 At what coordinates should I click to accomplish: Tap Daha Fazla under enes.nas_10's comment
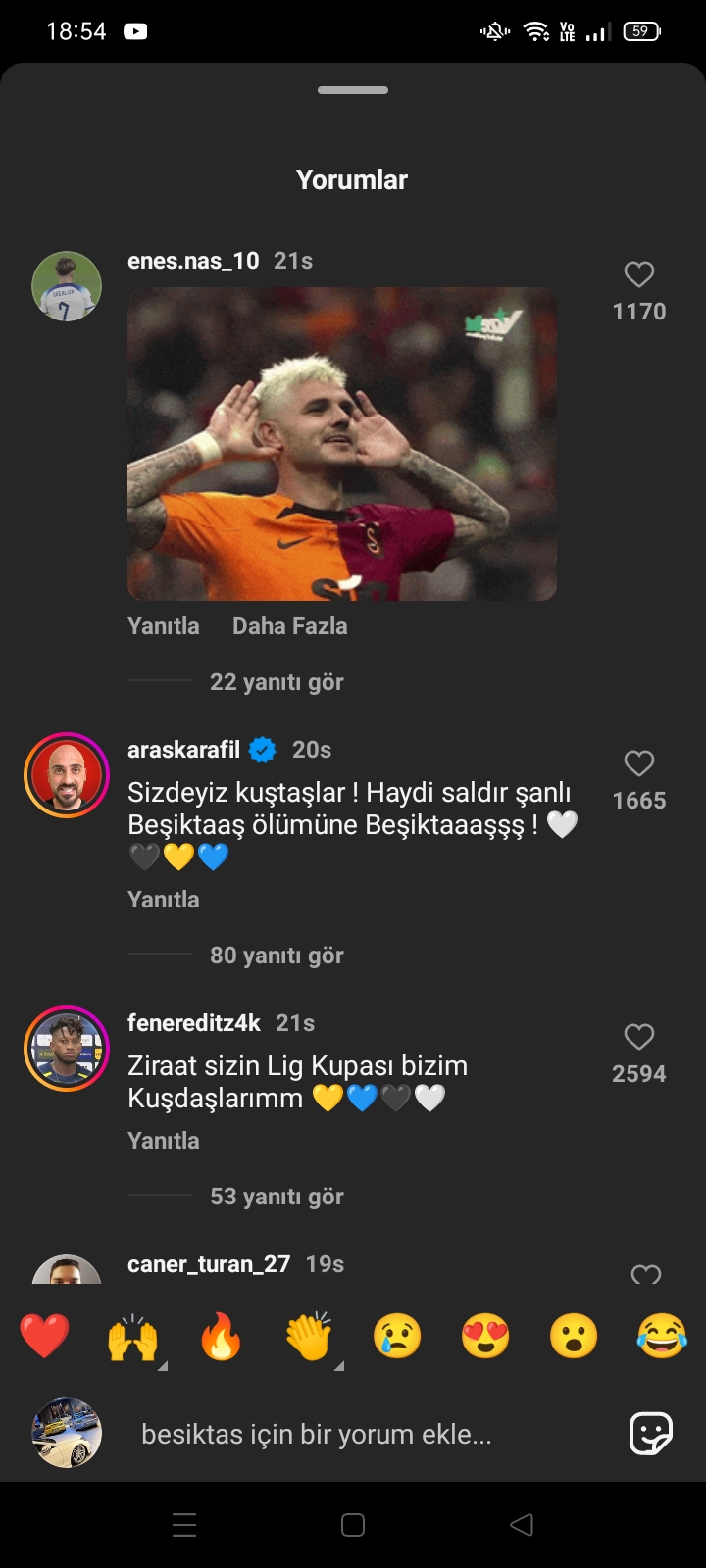[289, 626]
